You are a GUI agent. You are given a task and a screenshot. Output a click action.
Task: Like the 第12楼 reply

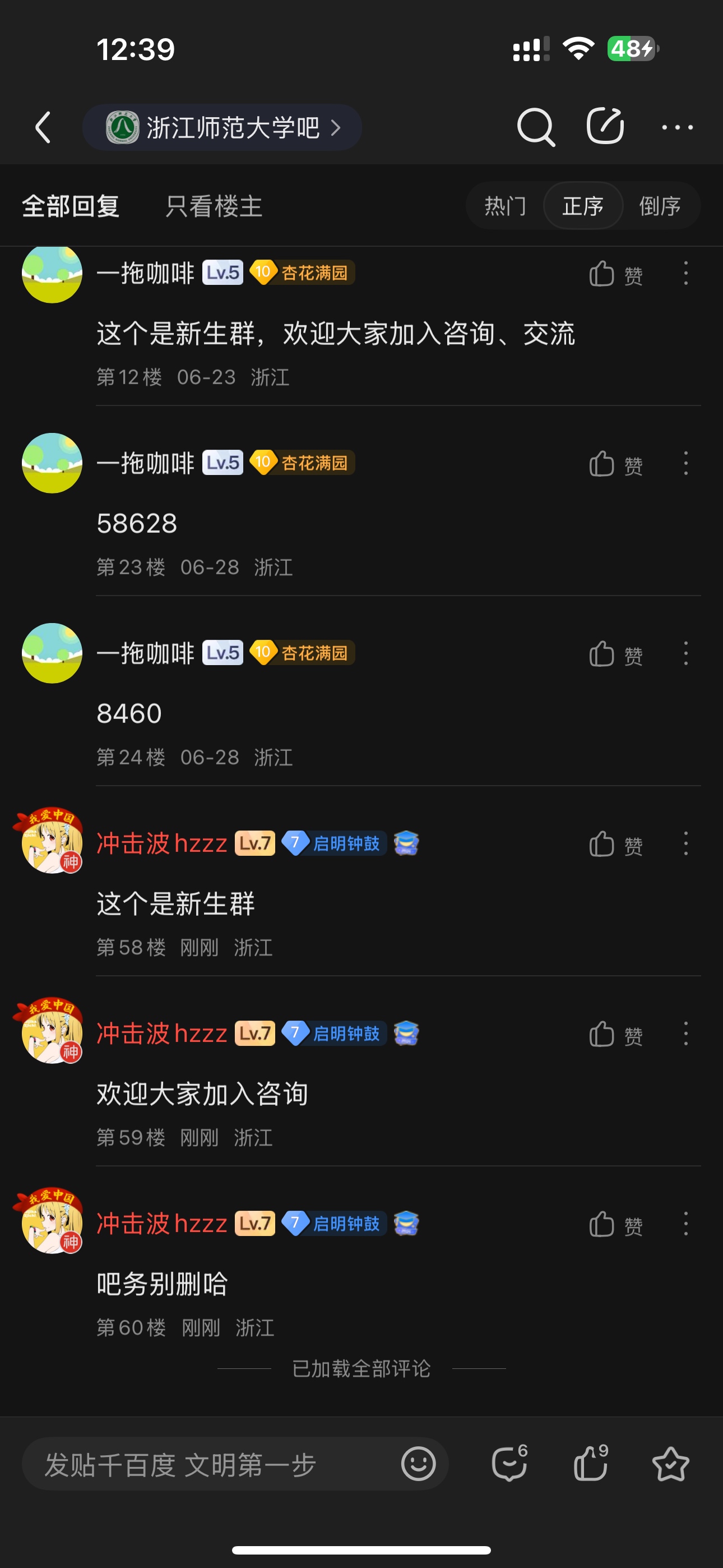(615, 274)
